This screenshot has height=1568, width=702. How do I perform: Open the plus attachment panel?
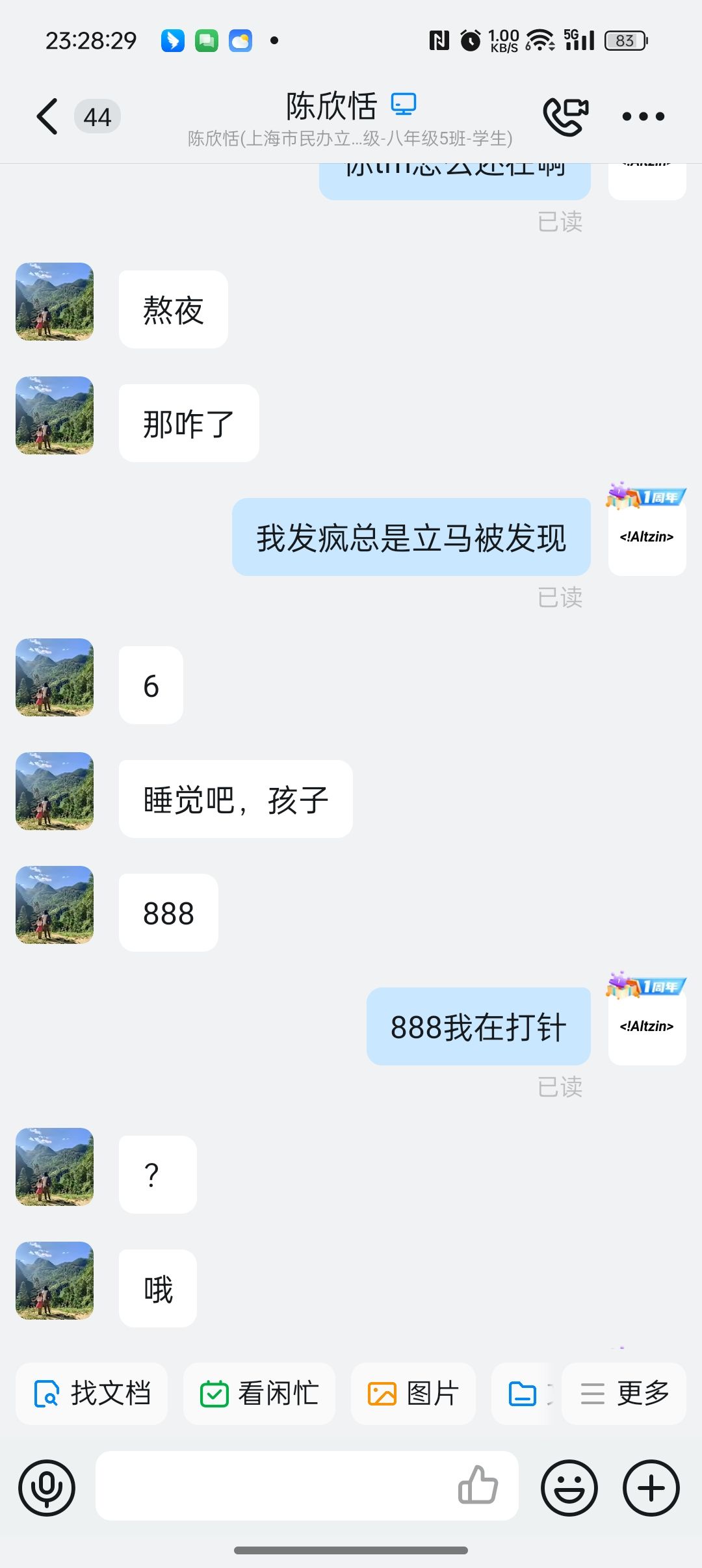(651, 1487)
